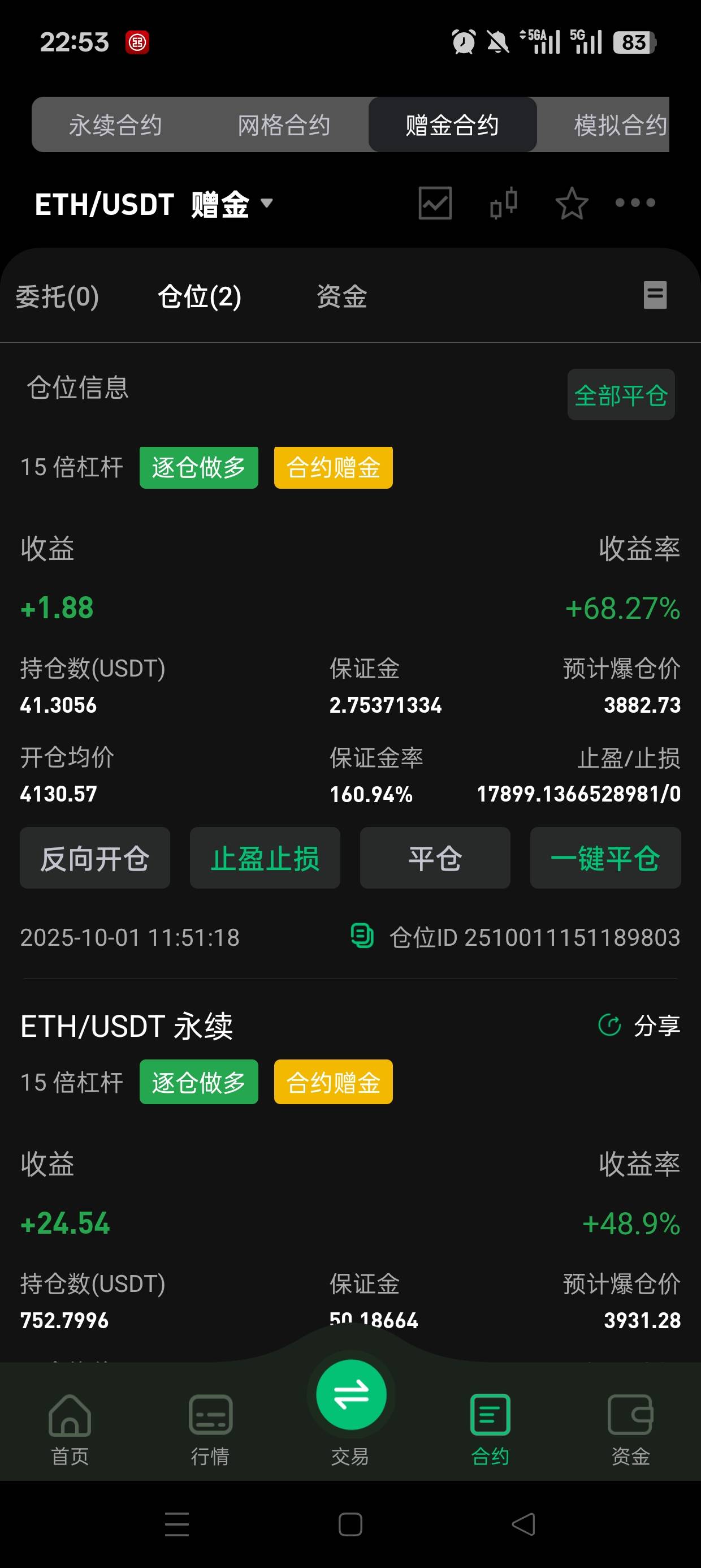The width and height of the screenshot is (701, 1568).
Task: Tap 一键平仓 for the first position
Action: click(x=605, y=858)
